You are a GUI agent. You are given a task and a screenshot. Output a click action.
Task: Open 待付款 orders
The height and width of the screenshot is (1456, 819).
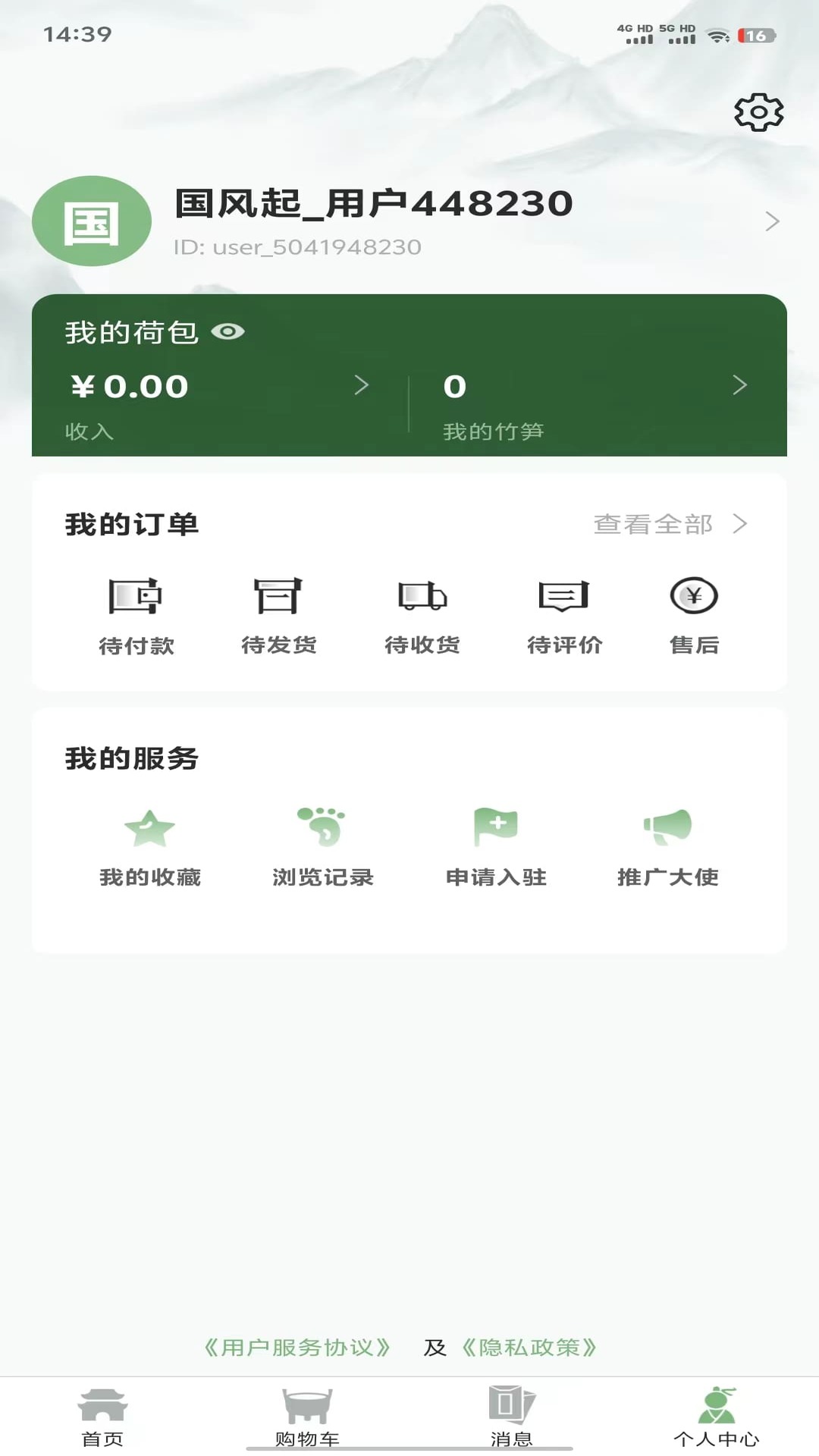click(x=136, y=614)
